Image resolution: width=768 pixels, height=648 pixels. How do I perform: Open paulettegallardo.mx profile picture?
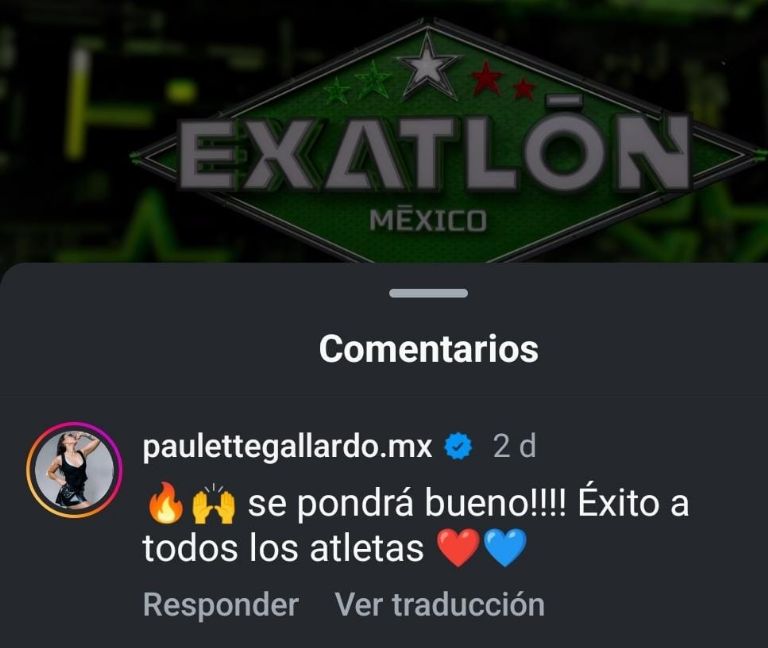[73, 468]
